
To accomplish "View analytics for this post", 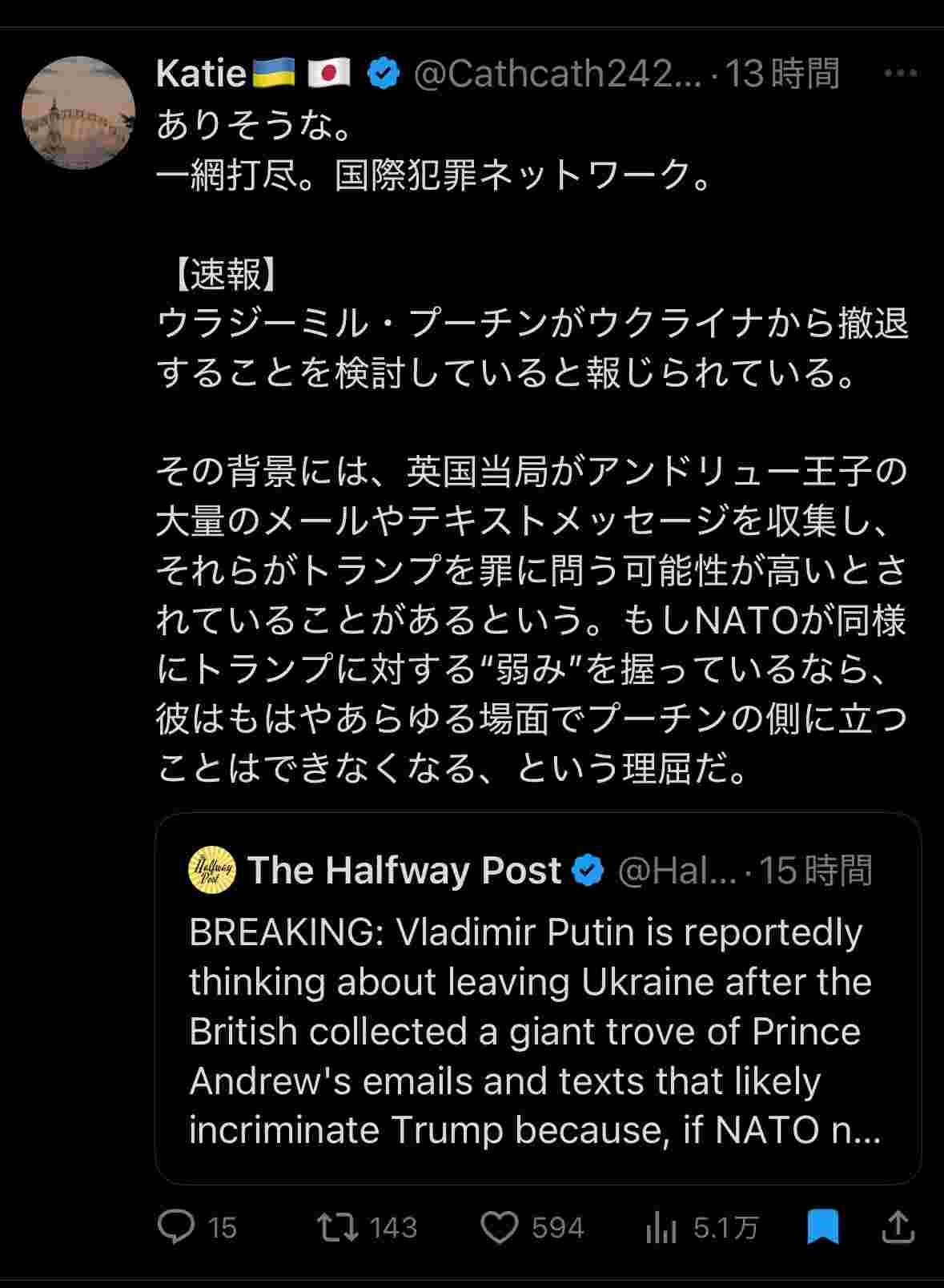I will coord(661,1227).
